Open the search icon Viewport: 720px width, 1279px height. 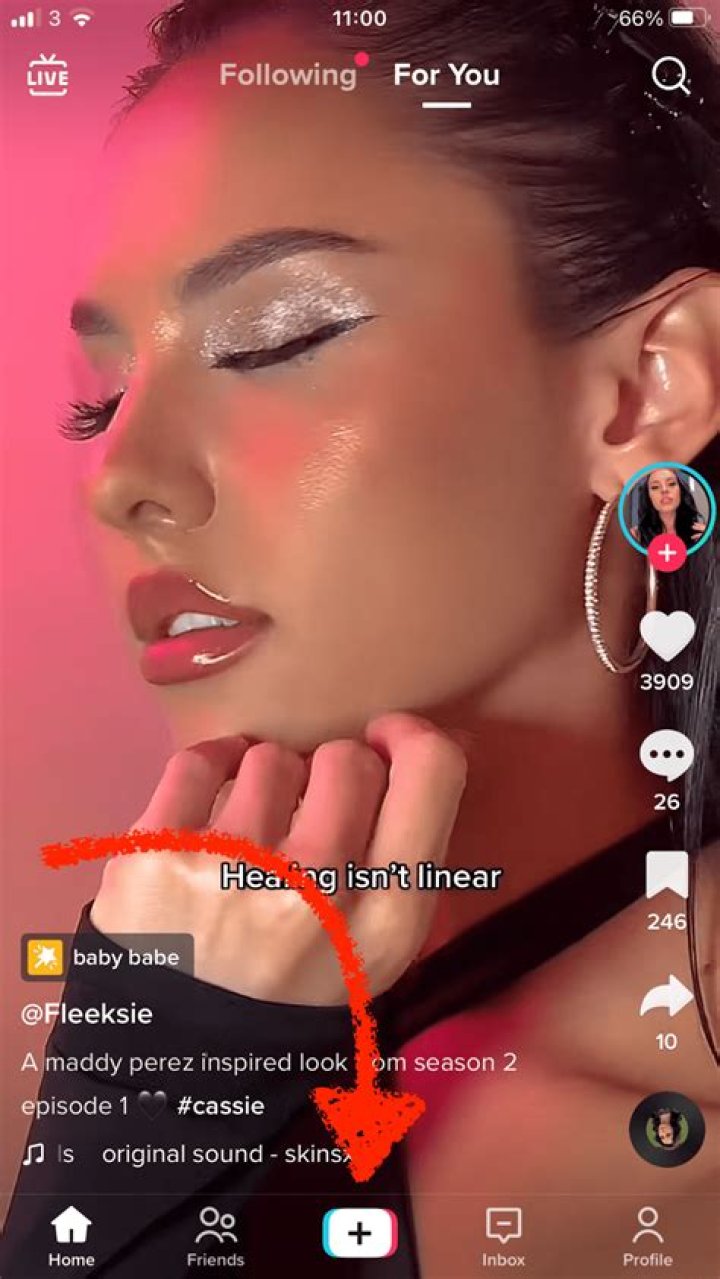tap(672, 75)
